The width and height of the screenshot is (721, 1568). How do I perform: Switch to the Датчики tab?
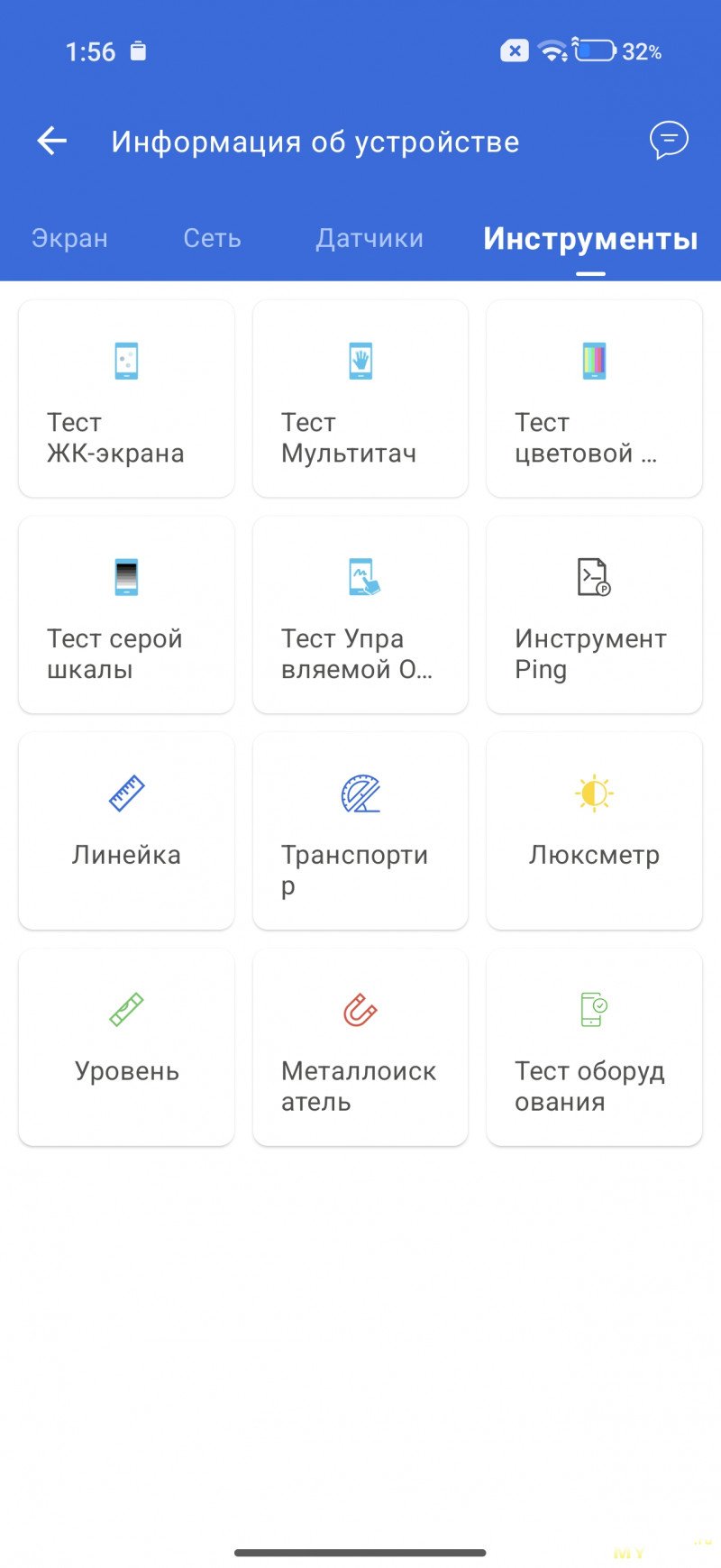370,238
